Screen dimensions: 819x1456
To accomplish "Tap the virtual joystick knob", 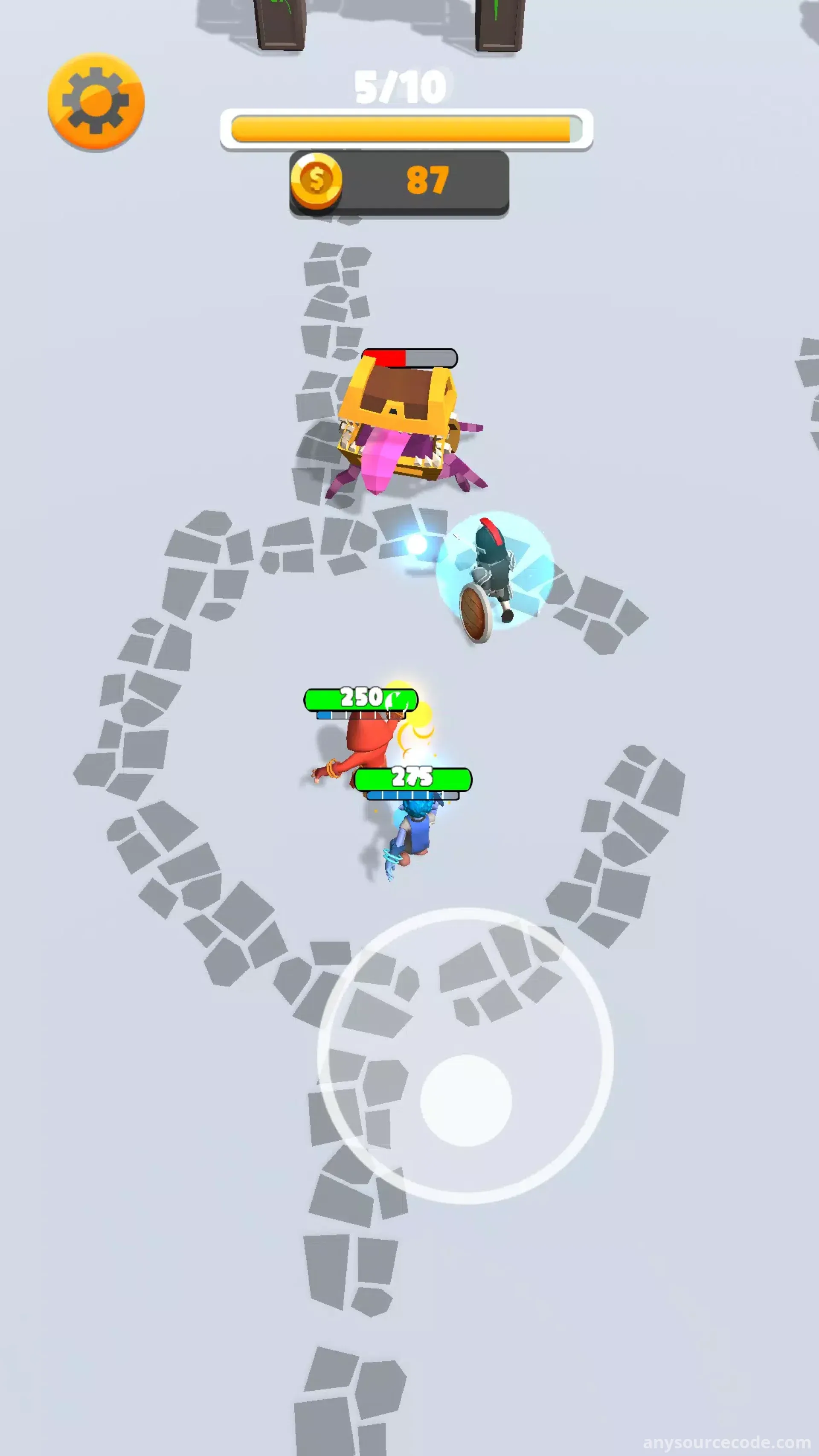I will [466, 1100].
